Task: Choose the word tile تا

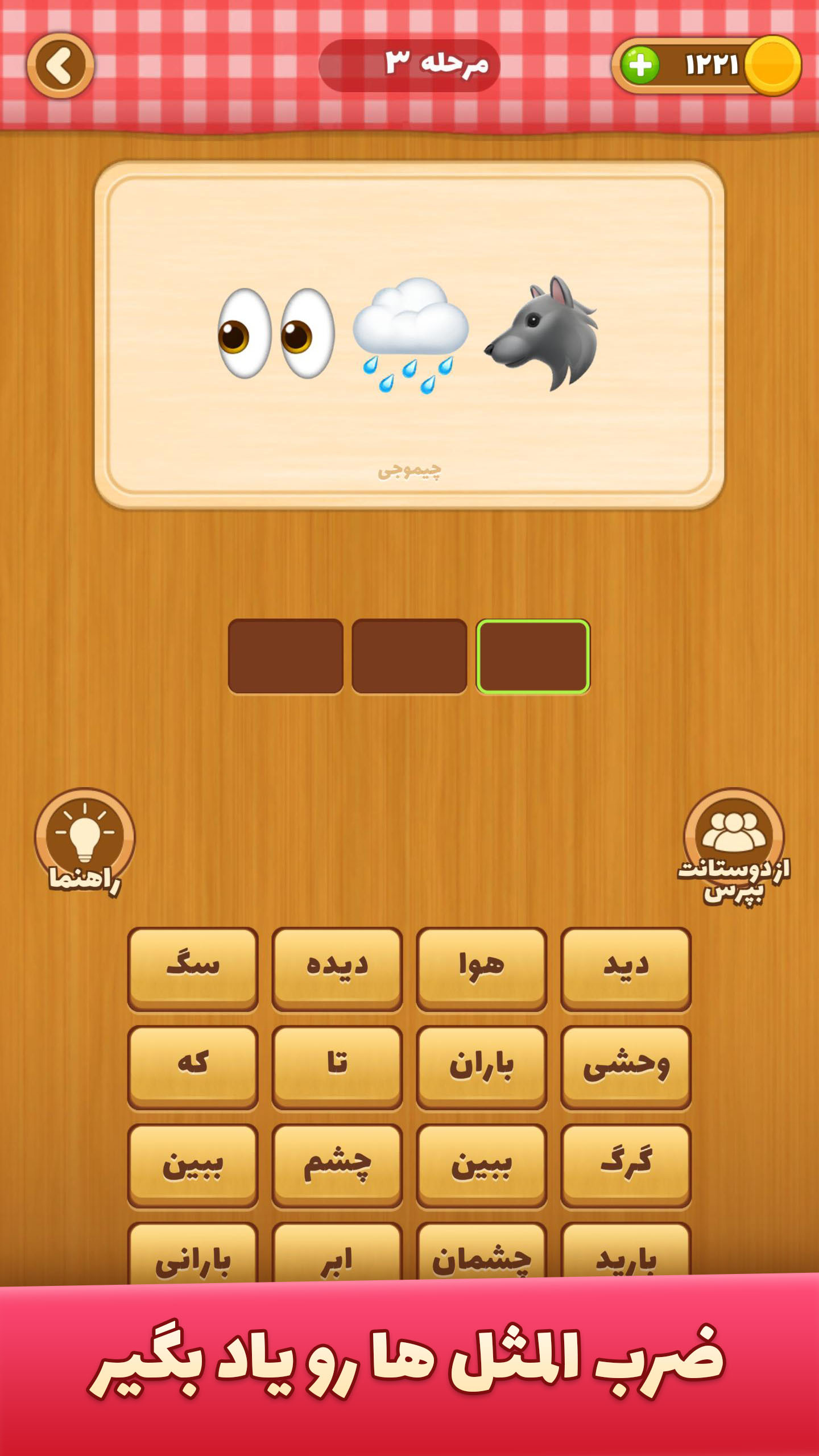Action: tap(337, 1065)
